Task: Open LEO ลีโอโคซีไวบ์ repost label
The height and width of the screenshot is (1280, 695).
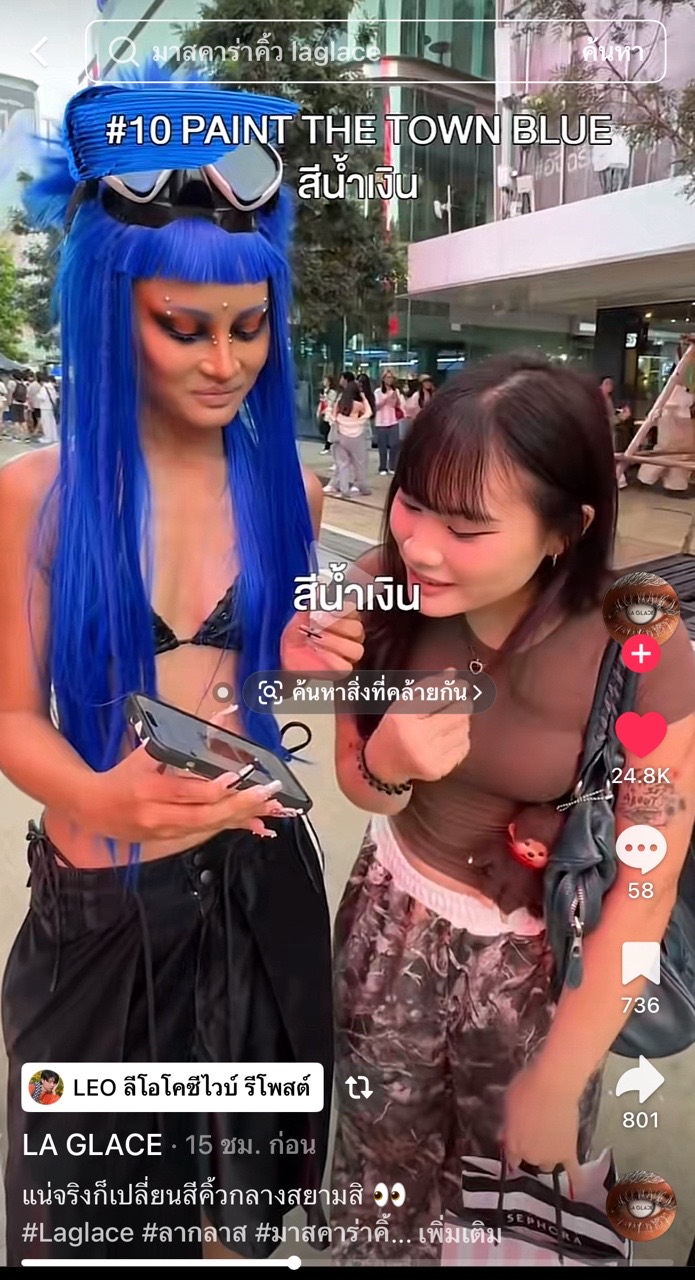Action: tap(172, 1087)
